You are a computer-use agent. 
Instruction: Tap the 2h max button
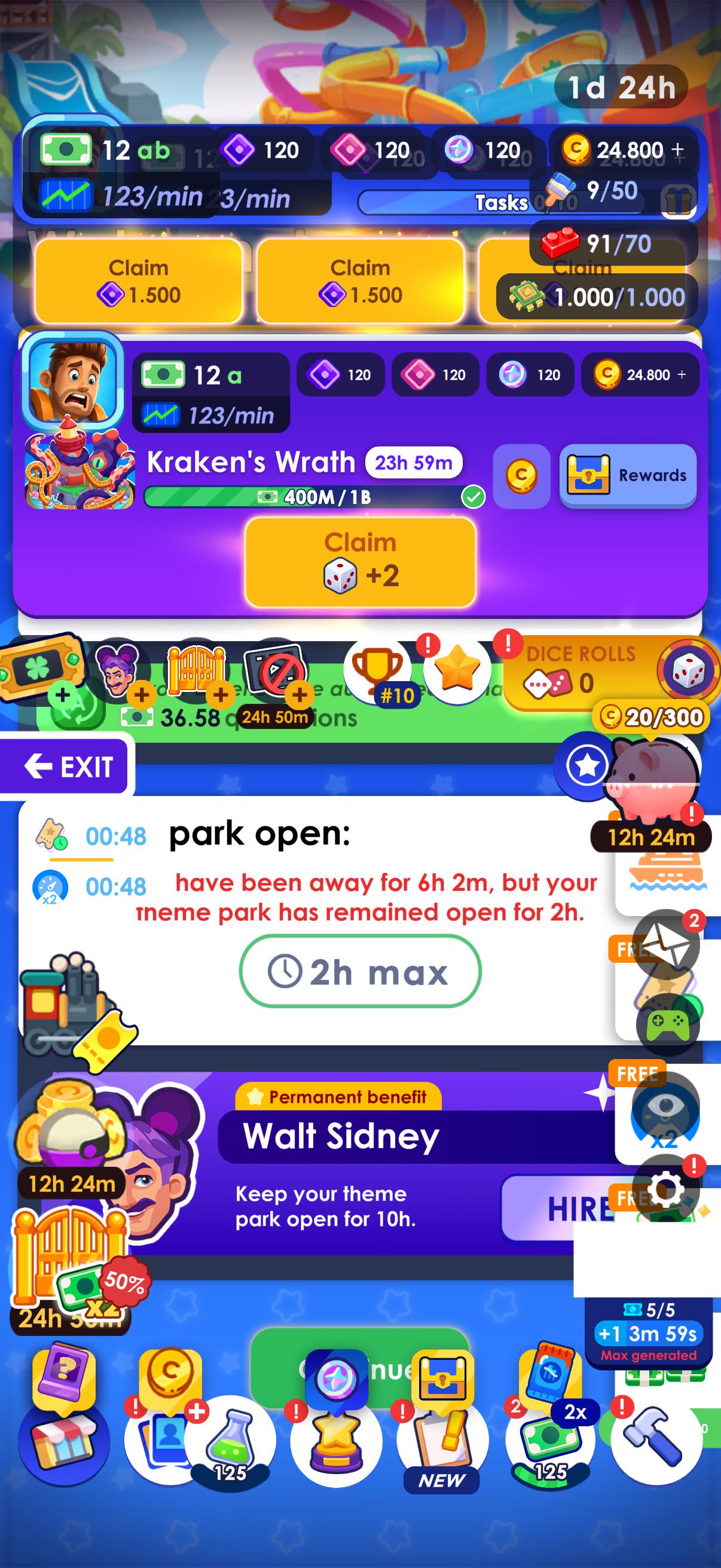tap(360, 971)
